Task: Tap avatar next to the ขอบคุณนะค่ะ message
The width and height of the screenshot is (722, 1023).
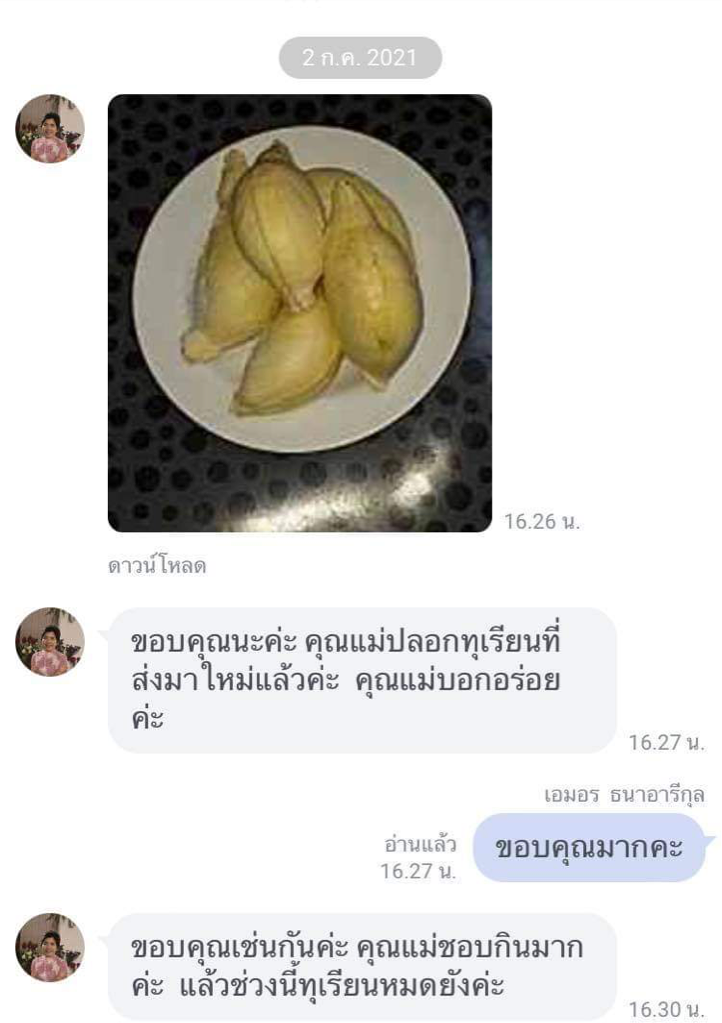Action: coord(50,642)
